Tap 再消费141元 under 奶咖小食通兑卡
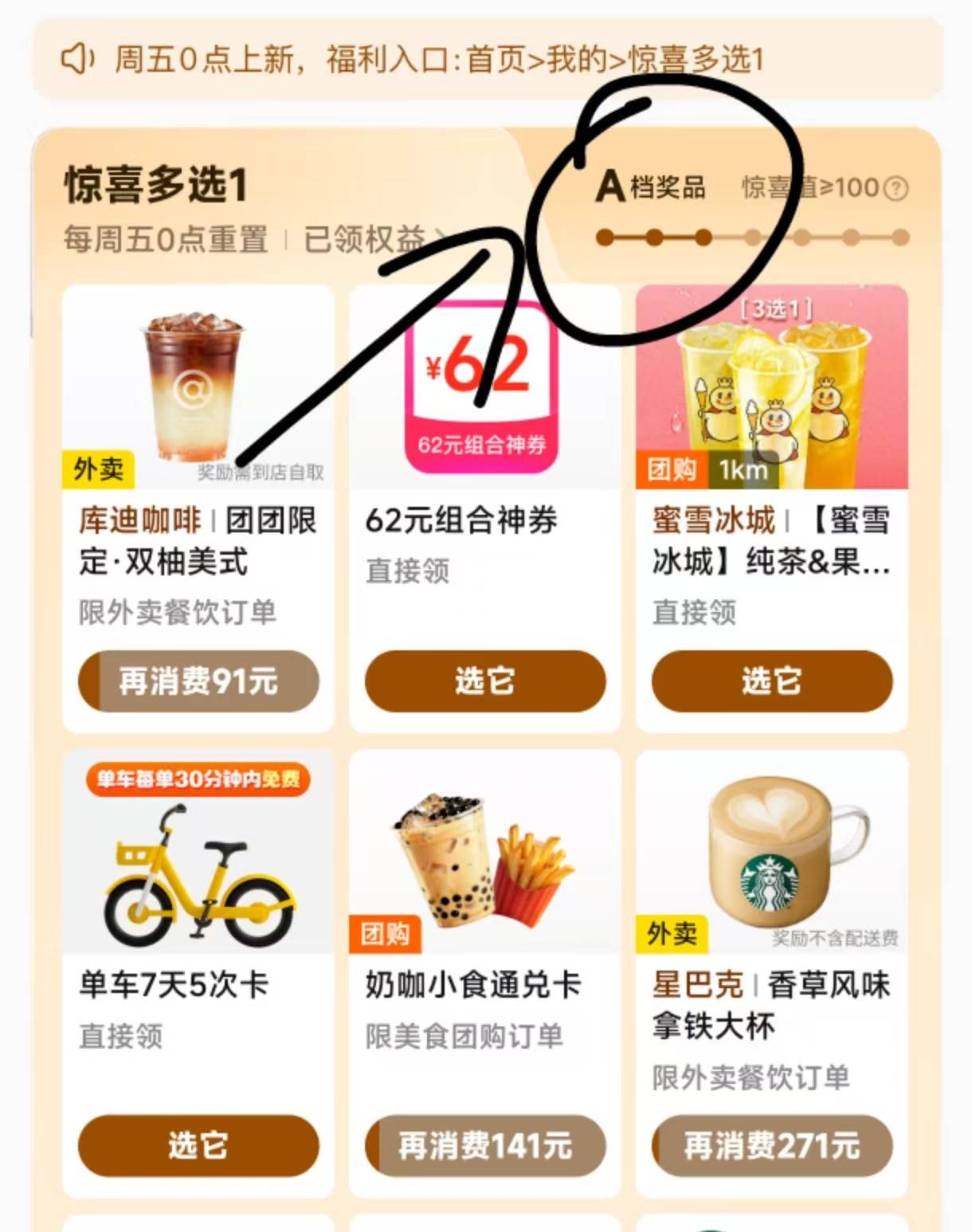 click(484, 1146)
